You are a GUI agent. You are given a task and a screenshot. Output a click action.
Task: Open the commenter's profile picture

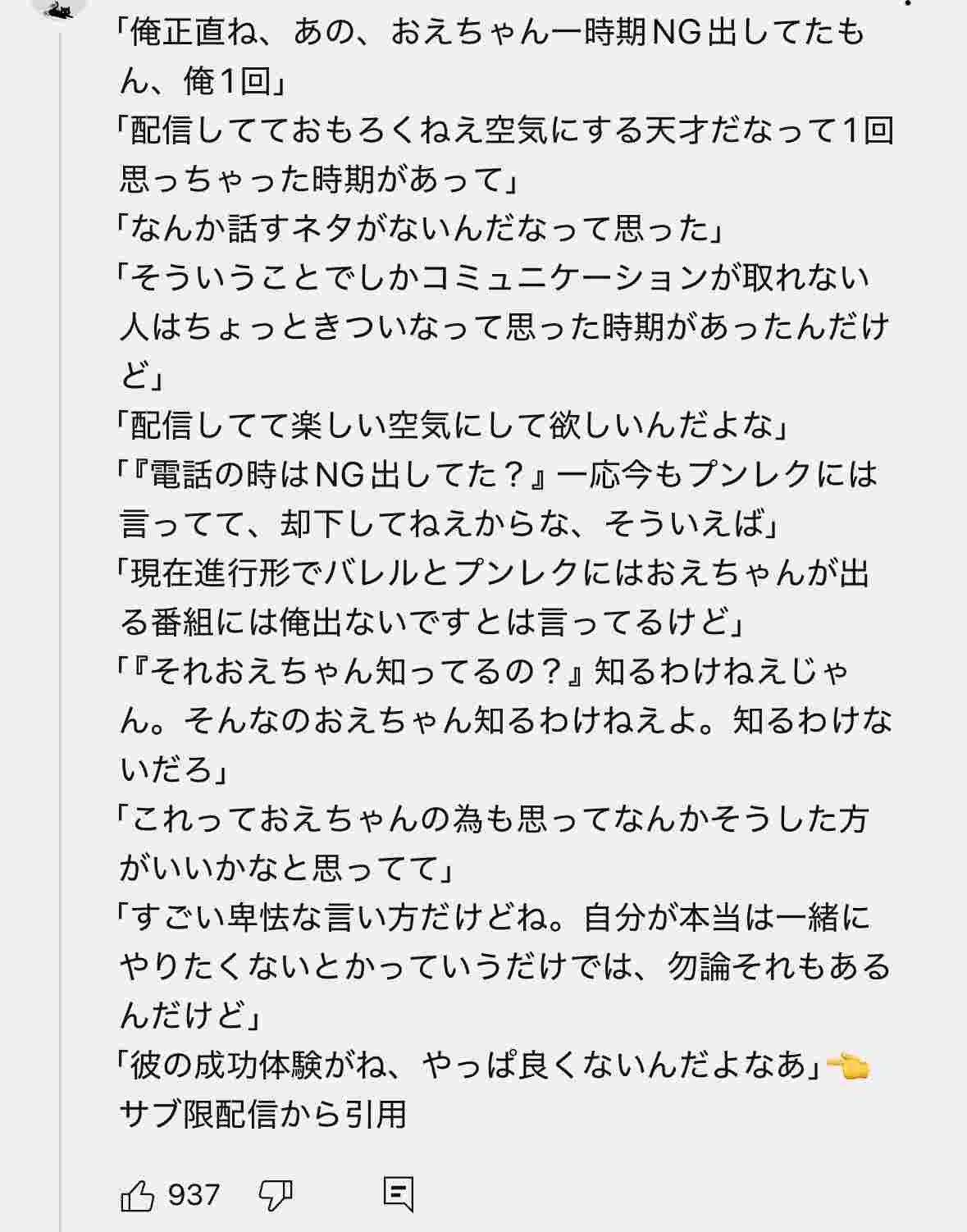tap(57, 8)
